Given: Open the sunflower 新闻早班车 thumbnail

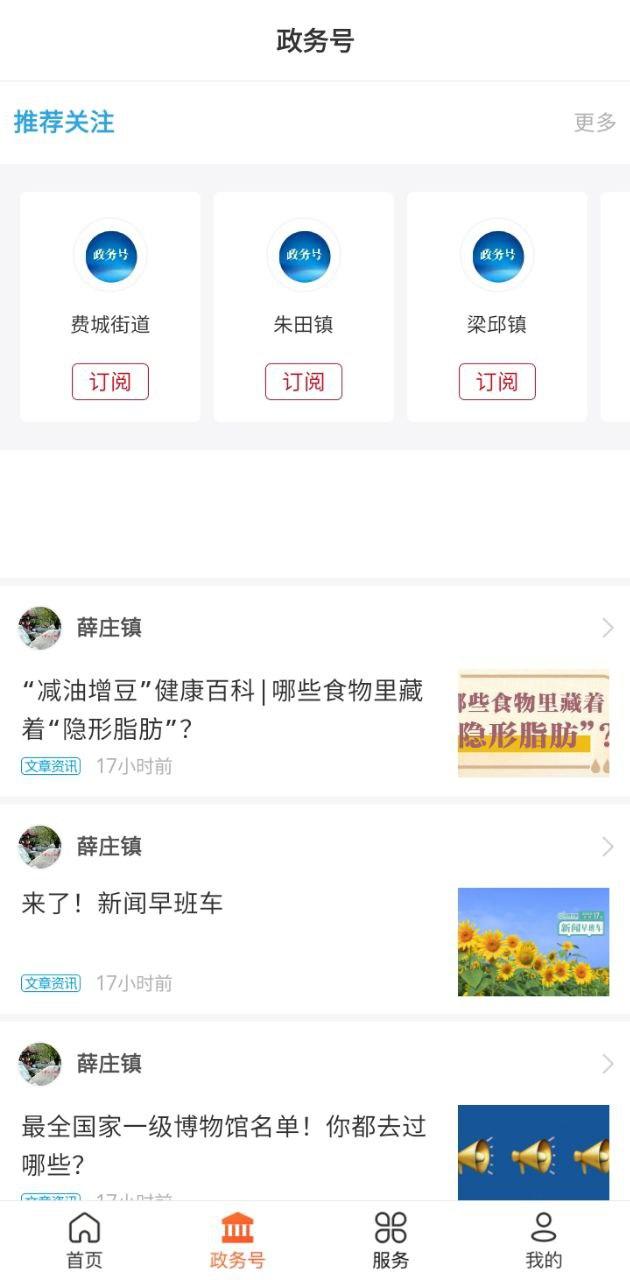Looking at the screenshot, I should (533, 942).
